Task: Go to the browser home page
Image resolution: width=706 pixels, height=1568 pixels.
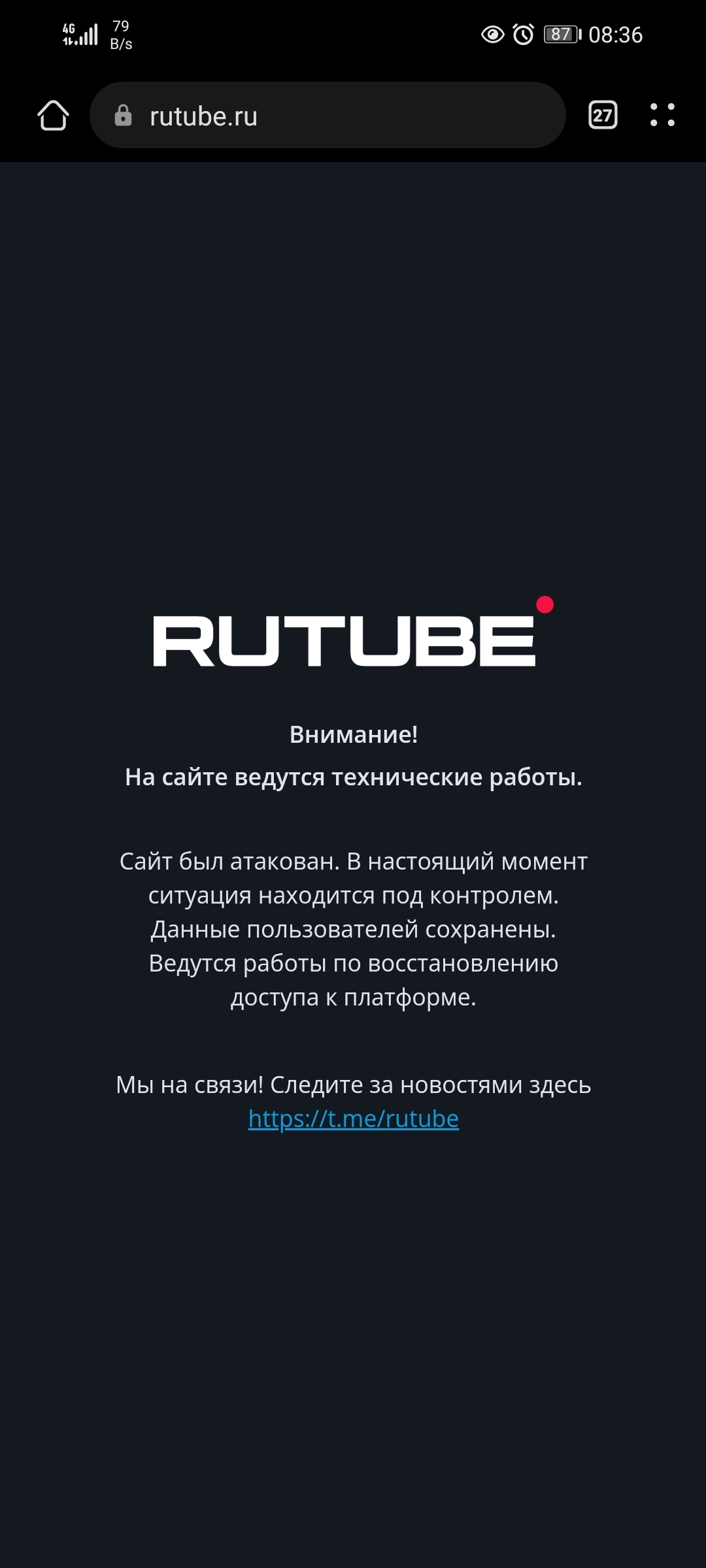Action: (53, 116)
